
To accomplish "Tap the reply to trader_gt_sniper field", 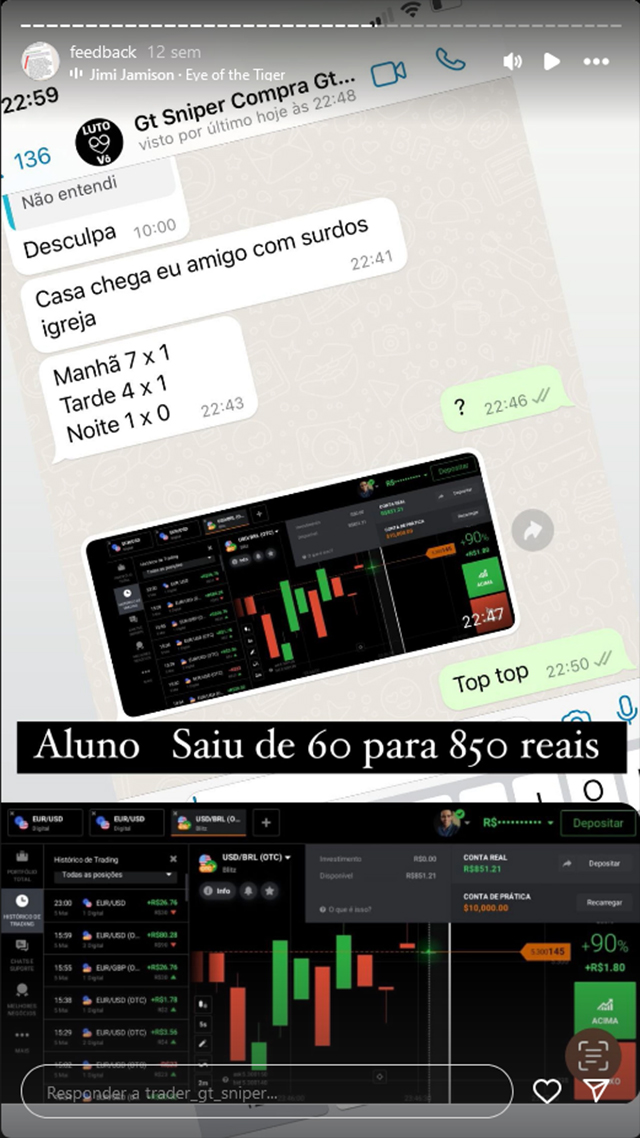I will (265, 1092).
